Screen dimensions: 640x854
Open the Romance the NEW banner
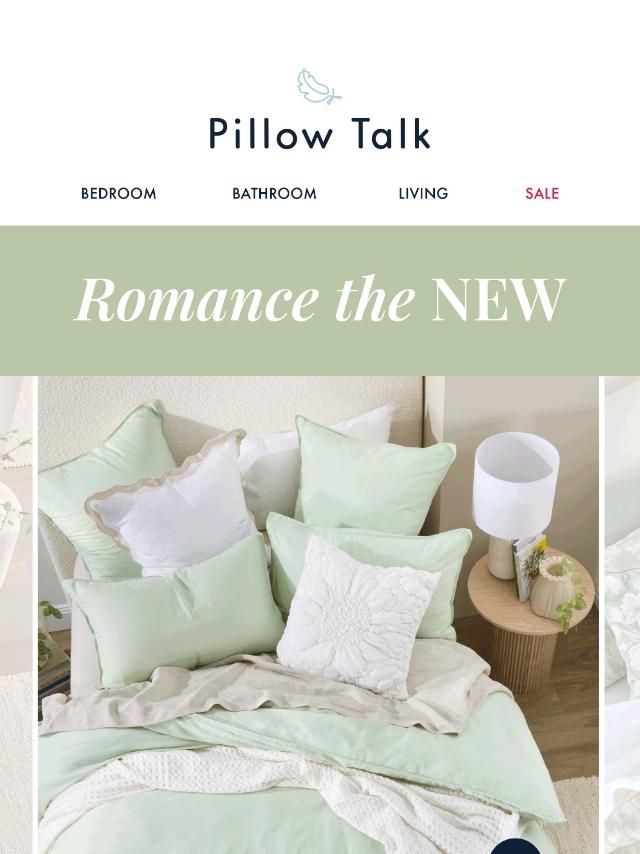[320, 300]
